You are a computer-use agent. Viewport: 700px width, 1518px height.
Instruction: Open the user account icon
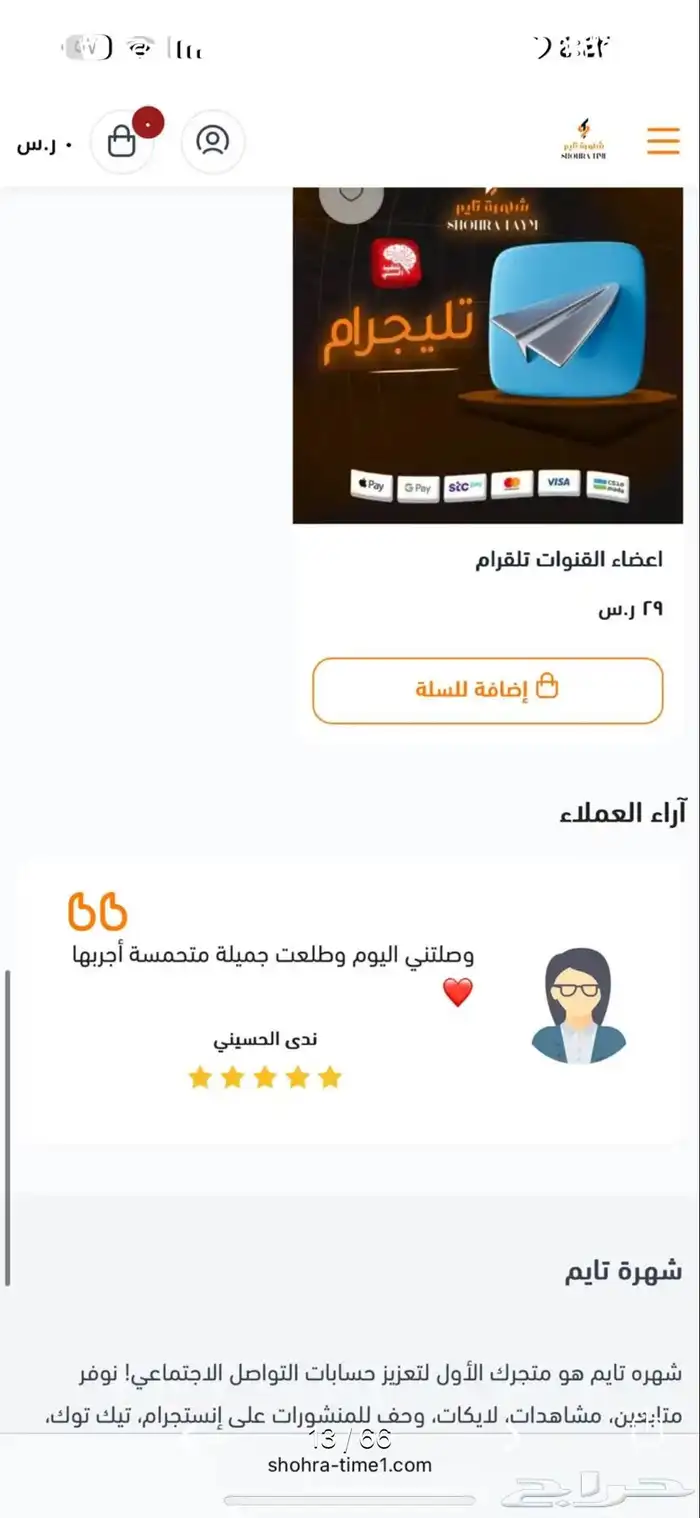[x=212, y=141]
